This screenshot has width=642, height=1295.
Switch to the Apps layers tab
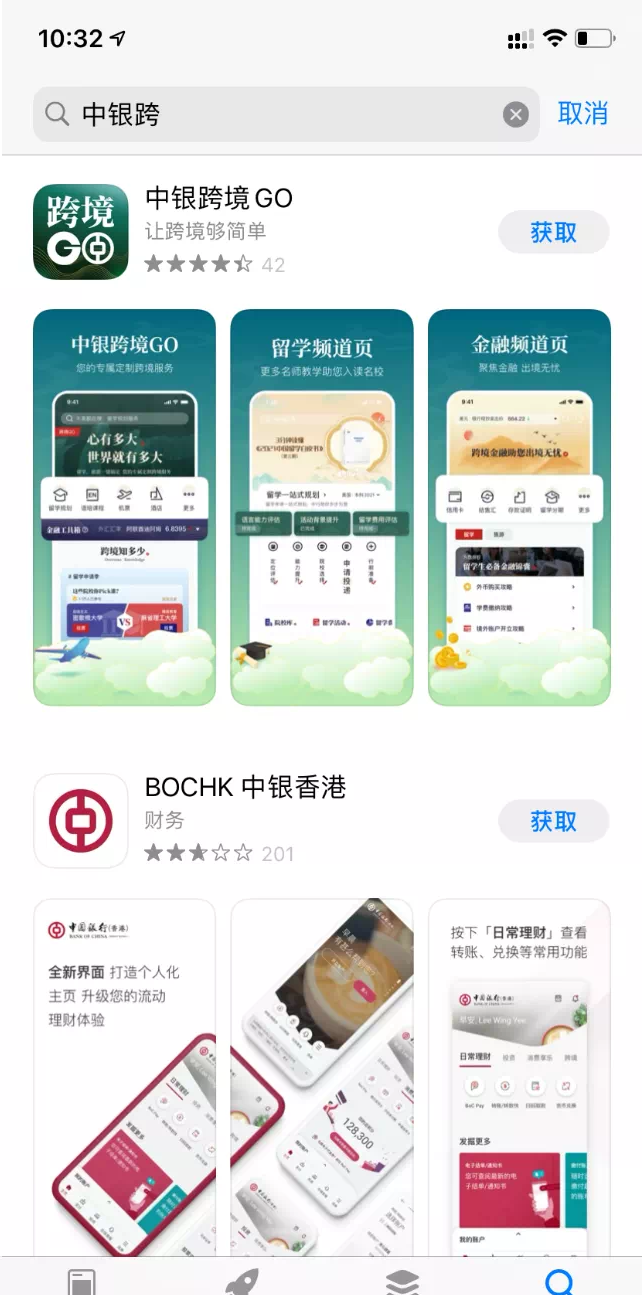(x=402, y=1281)
